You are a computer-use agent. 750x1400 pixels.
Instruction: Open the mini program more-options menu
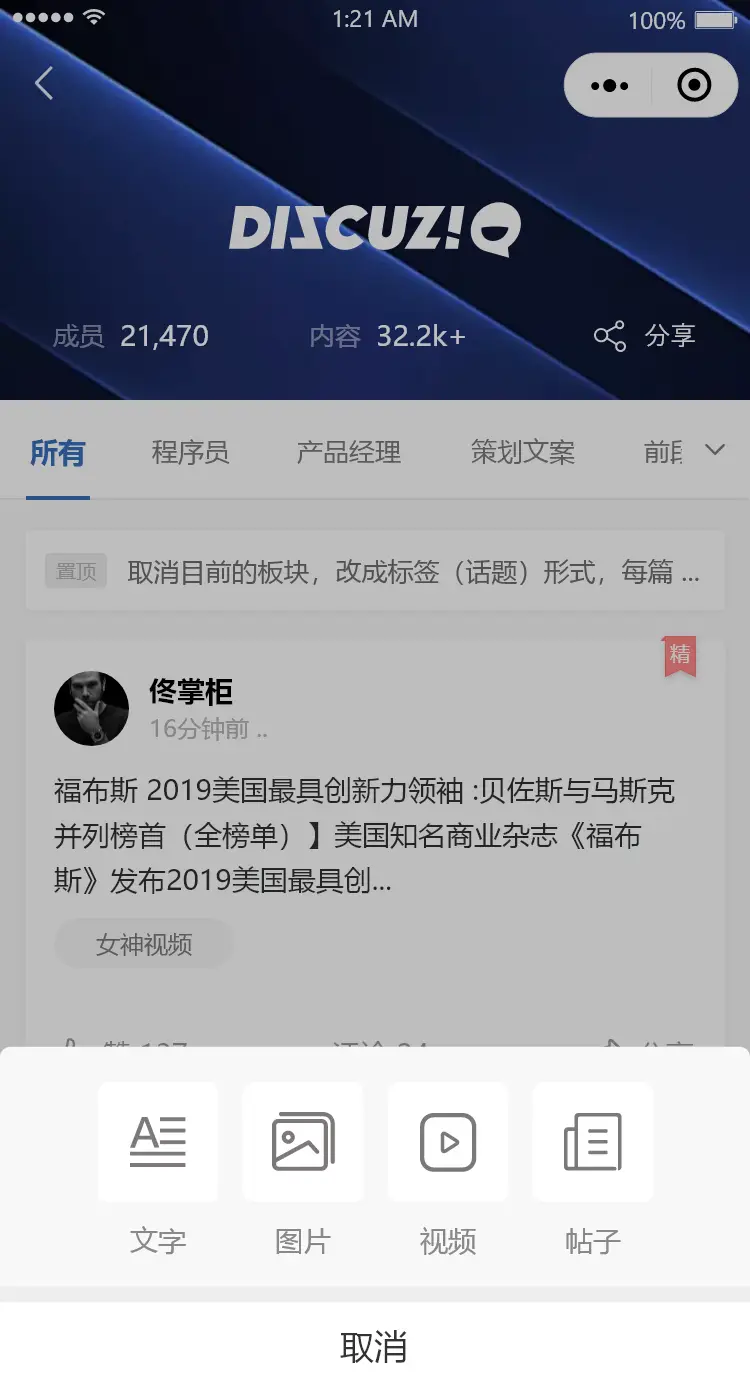click(609, 86)
